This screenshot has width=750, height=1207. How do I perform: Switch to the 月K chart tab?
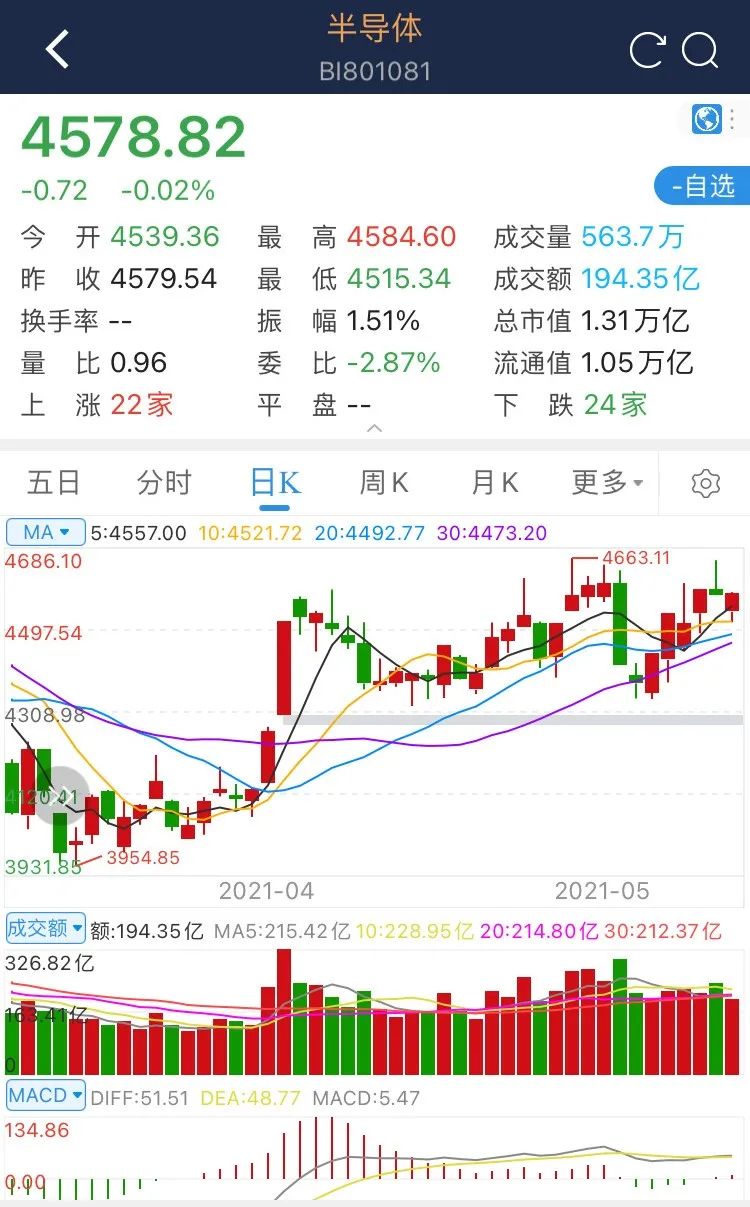(x=495, y=483)
